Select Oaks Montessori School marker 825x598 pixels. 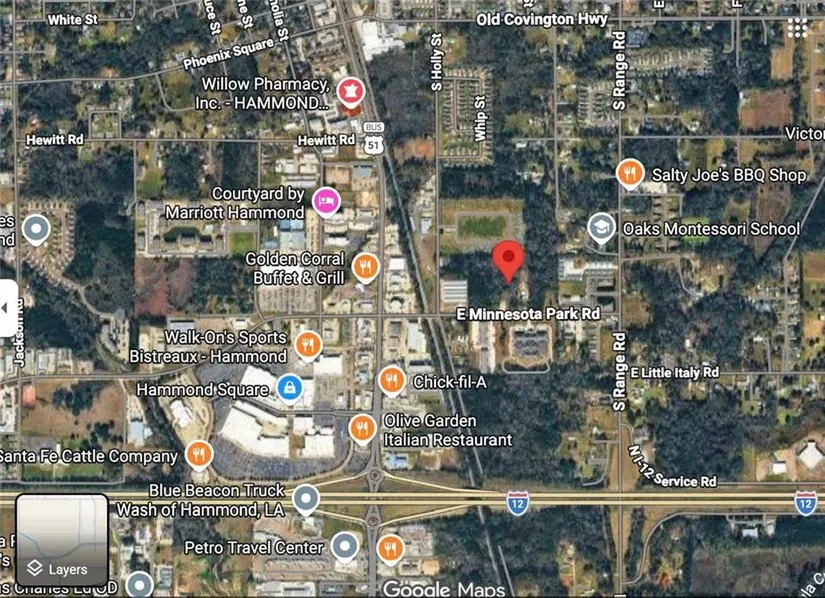[600, 228]
